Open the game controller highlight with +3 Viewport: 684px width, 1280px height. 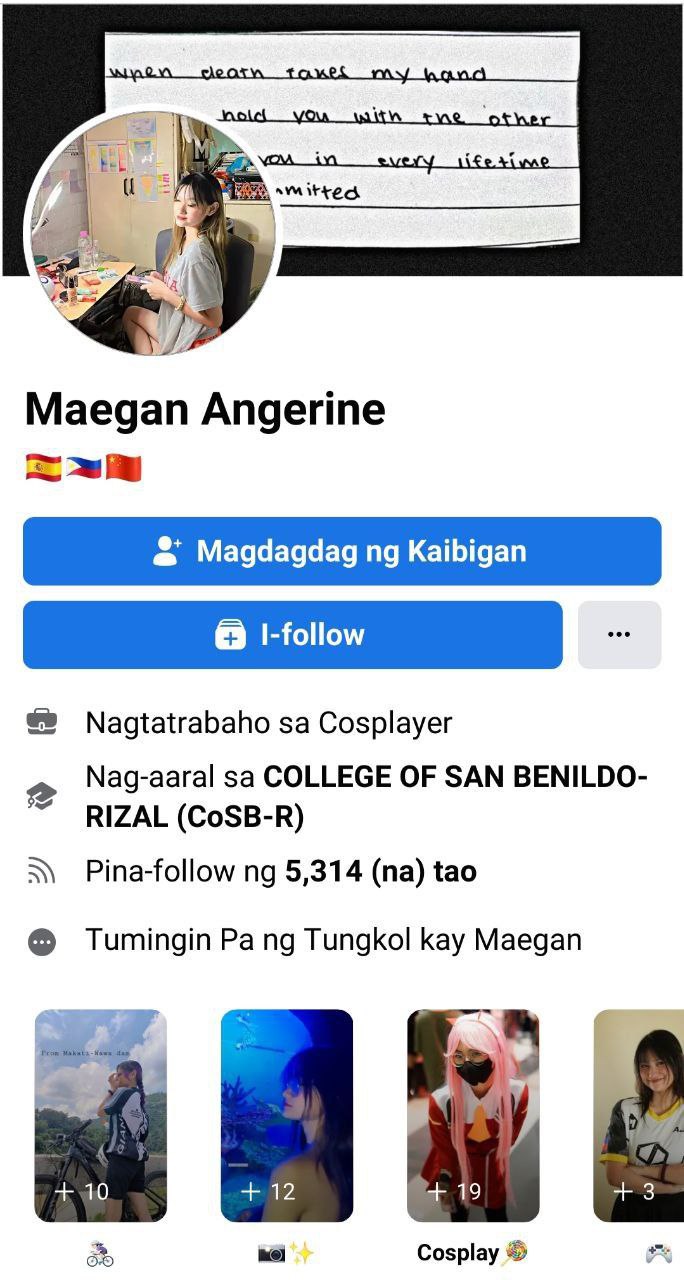(x=640, y=1115)
